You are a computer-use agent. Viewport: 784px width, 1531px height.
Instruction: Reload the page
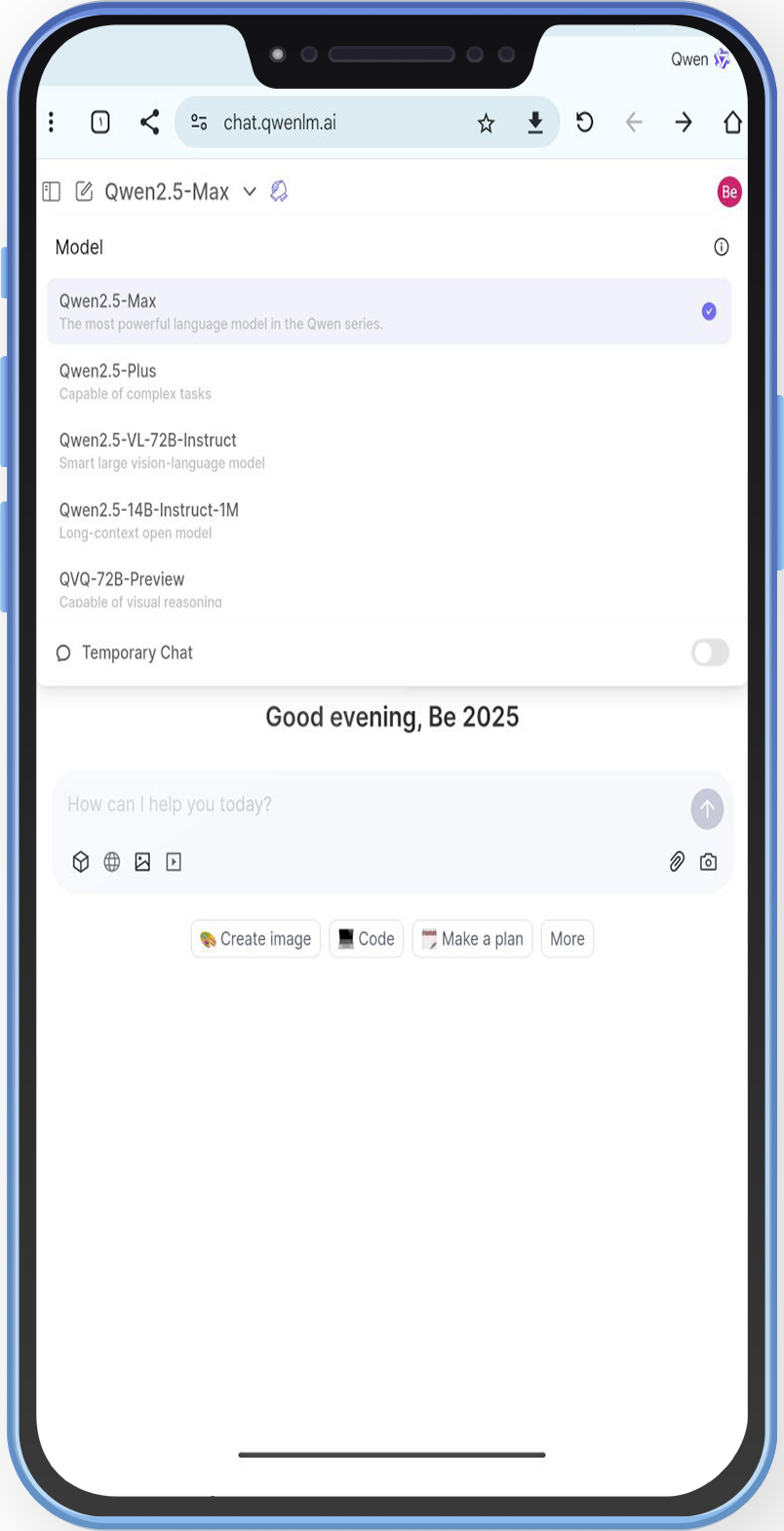click(x=584, y=122)
